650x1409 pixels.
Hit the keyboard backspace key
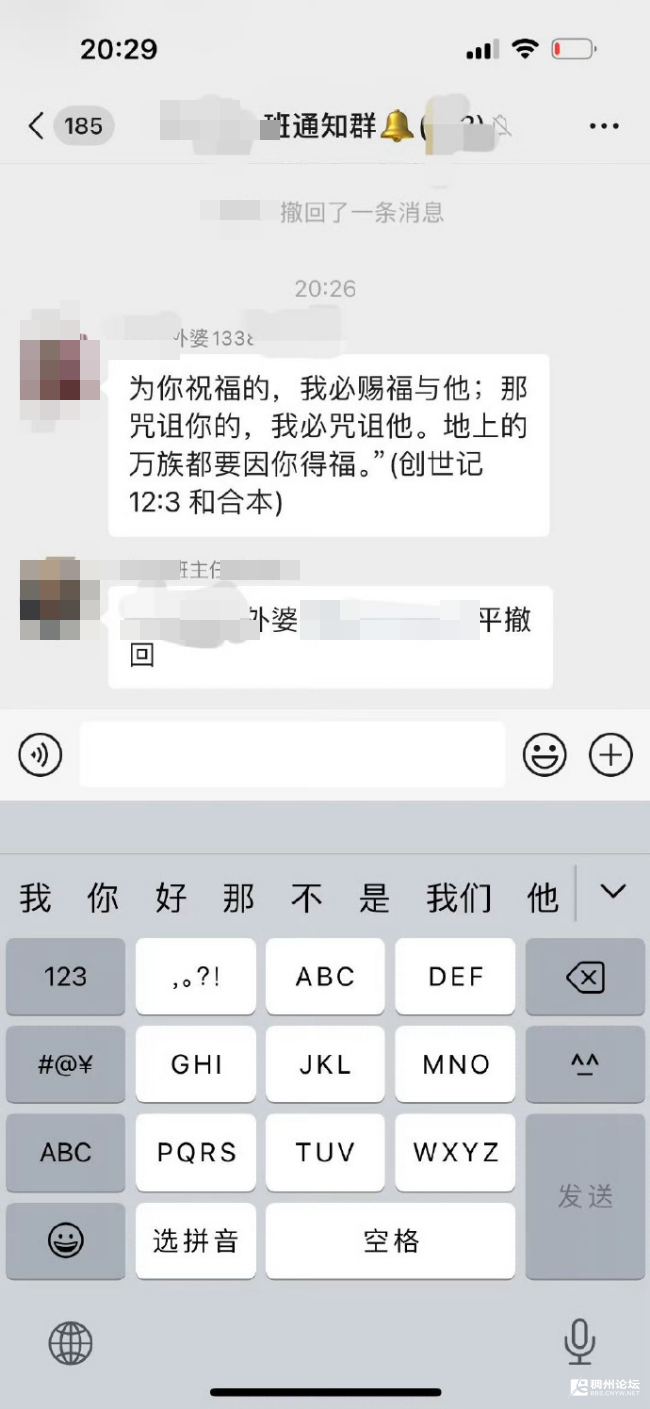click(x=585, y=977)
